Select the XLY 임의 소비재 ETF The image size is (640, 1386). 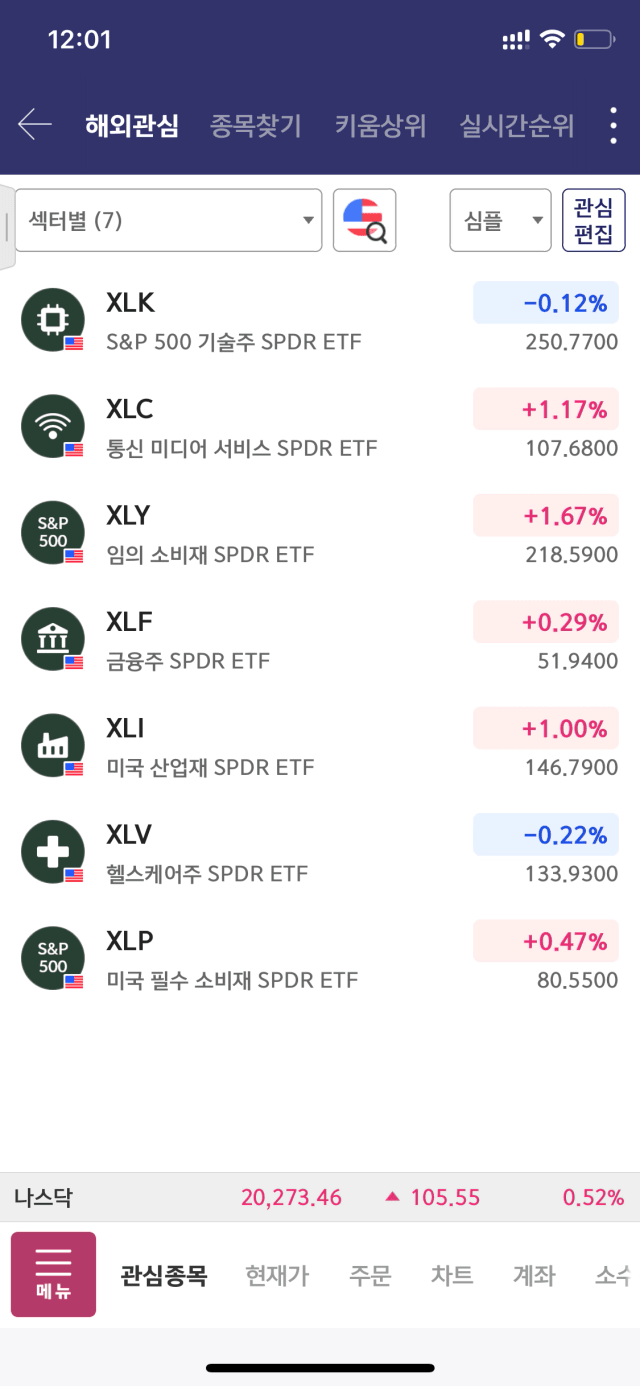coord(320,534)
